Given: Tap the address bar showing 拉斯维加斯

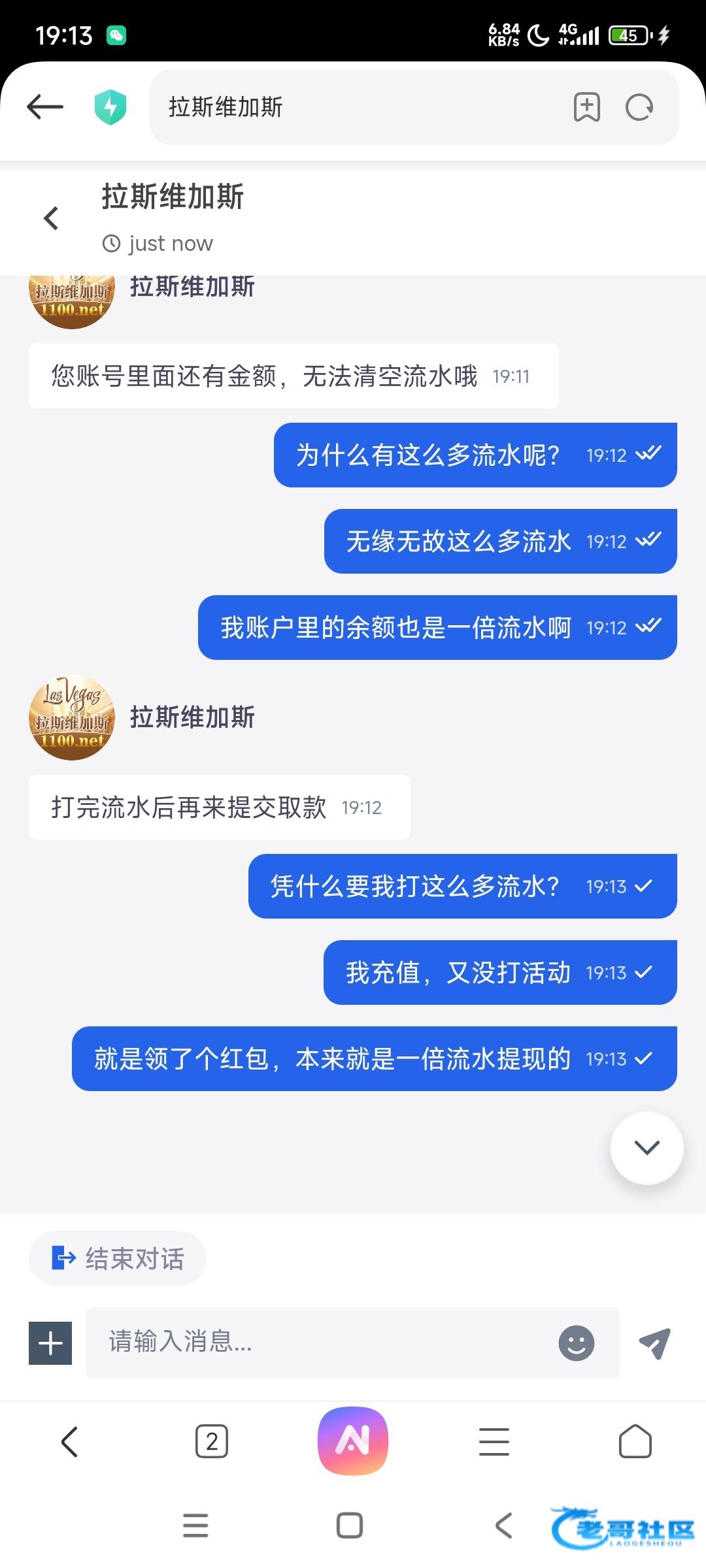Looking at the screenshot, I should (353, 107).
